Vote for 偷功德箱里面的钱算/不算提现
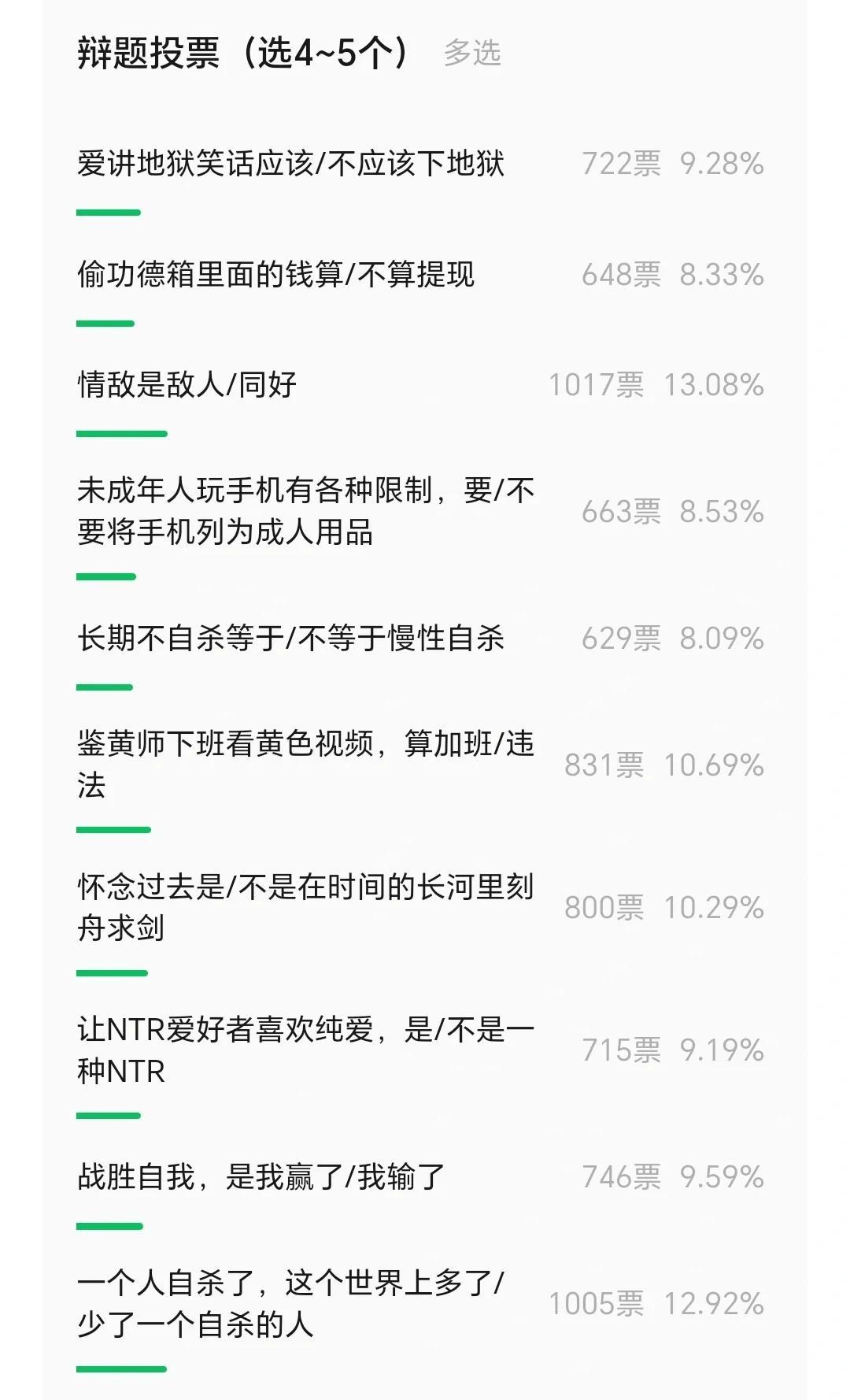 tap(275, 275)
